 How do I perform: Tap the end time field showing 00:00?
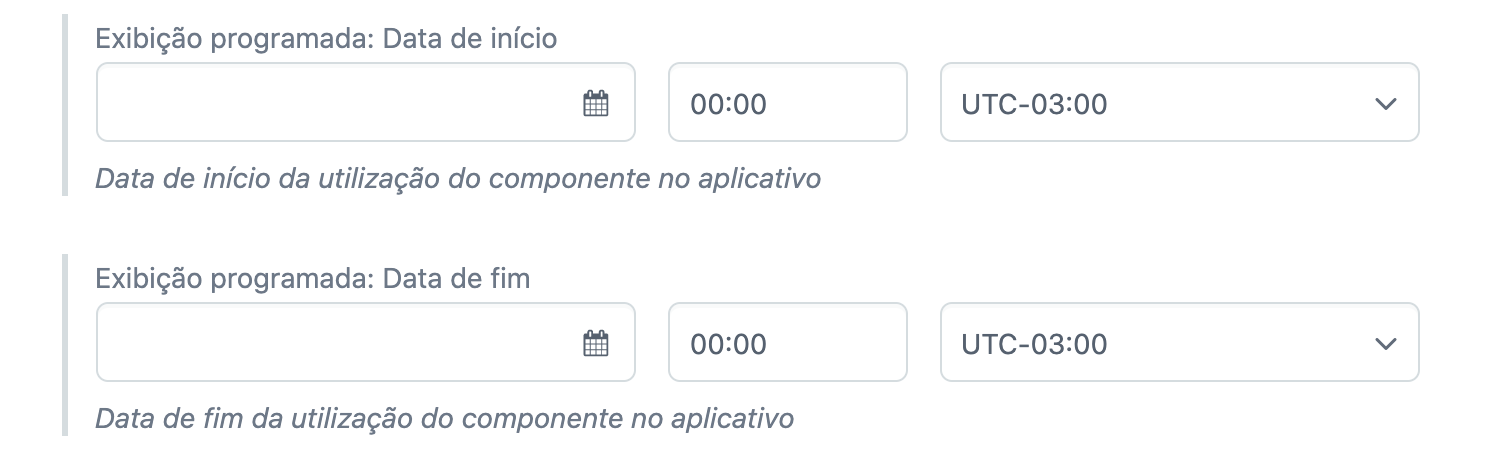(787, 343)
